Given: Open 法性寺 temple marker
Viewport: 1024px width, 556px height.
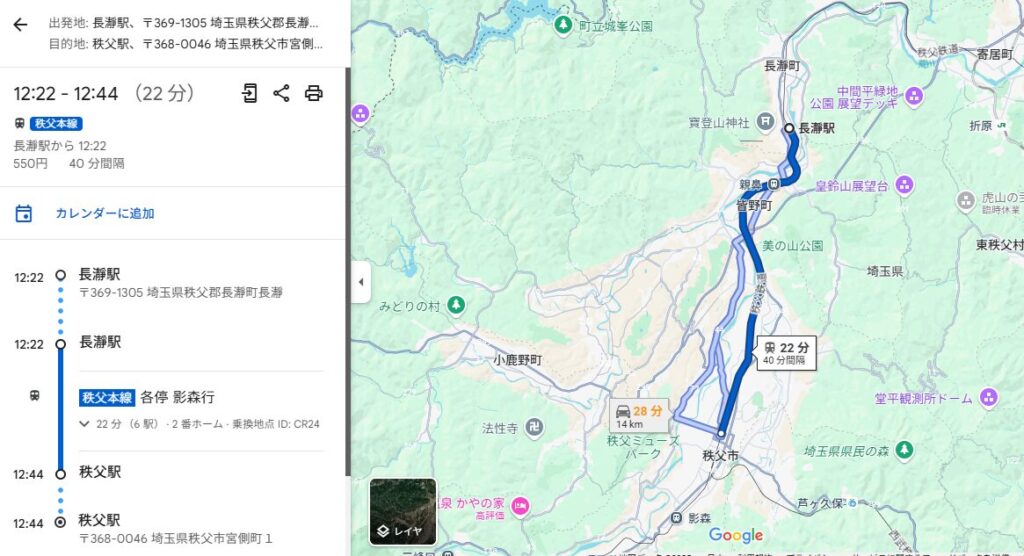Looking at the screenshot, I should pos(534,429).
